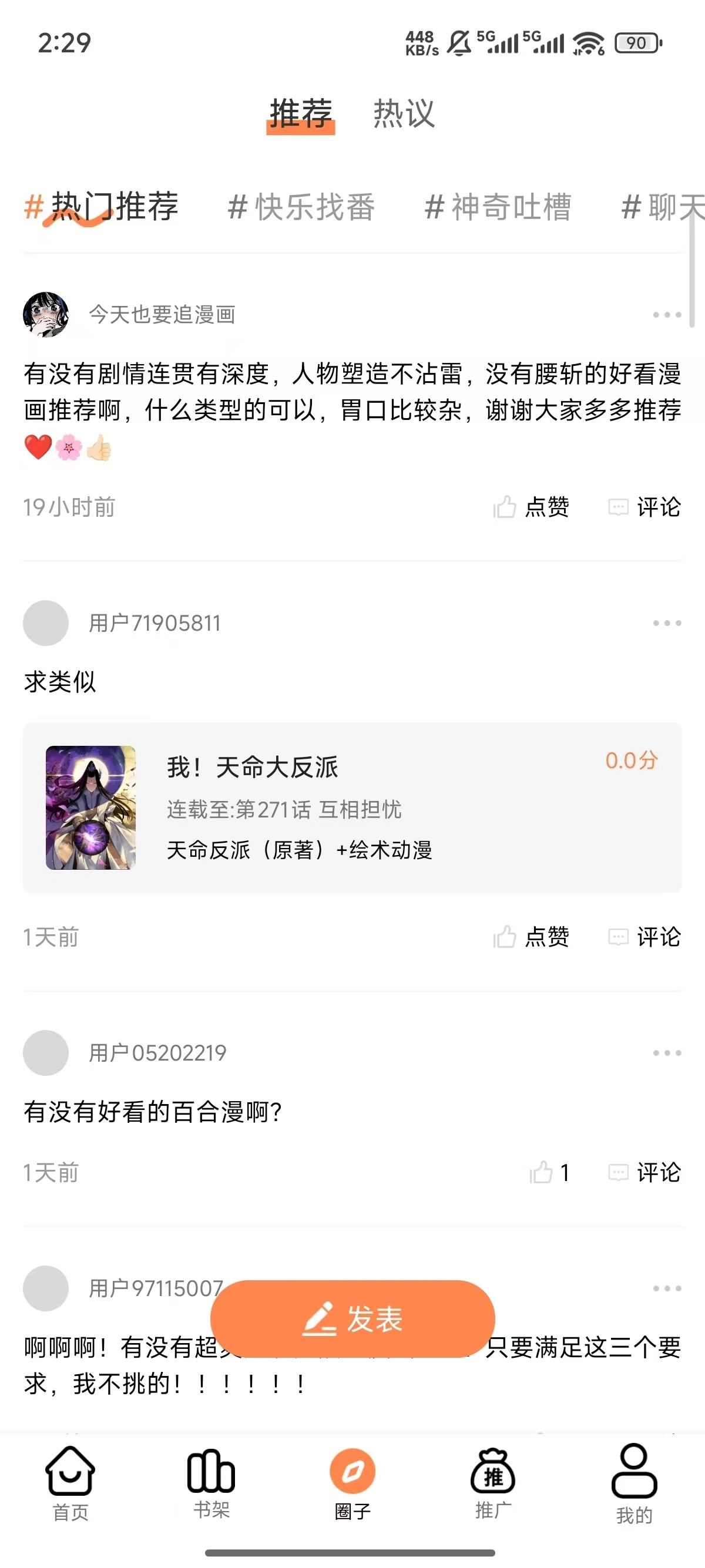Select the 快乐找番 topic tab
Screen dimensions: 705x1568
point(303,207)
